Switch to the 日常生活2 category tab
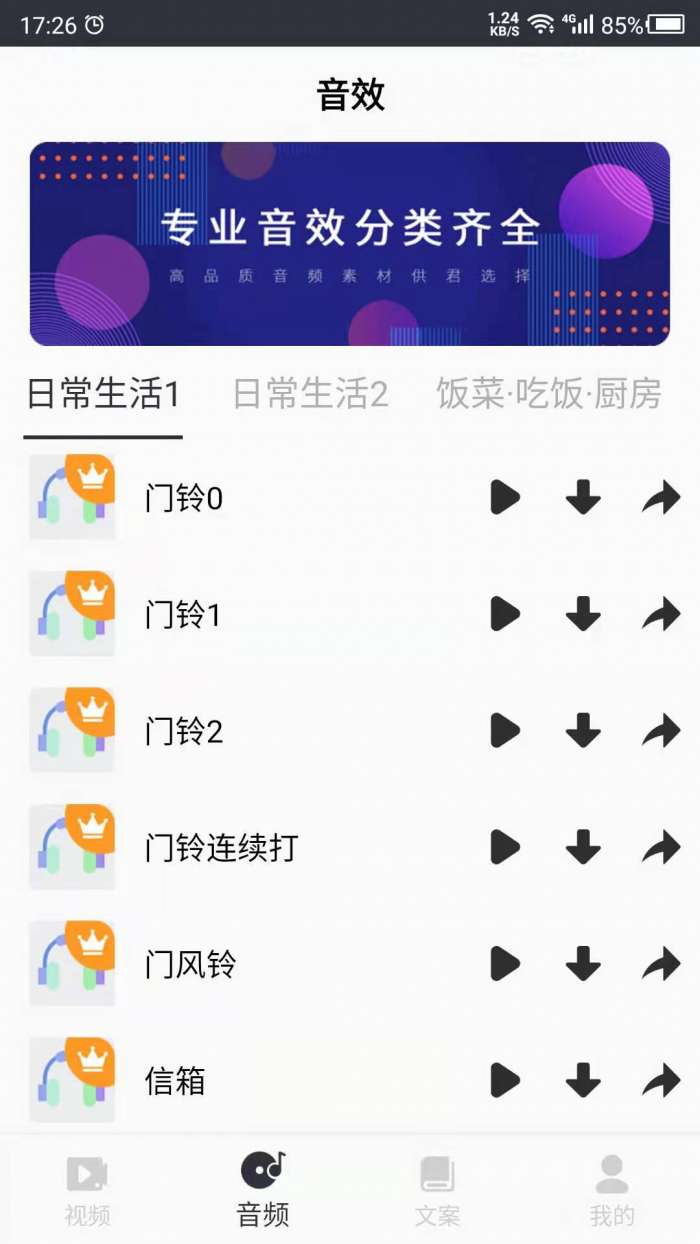This screenshot has height=1244, width=700. 310,394
